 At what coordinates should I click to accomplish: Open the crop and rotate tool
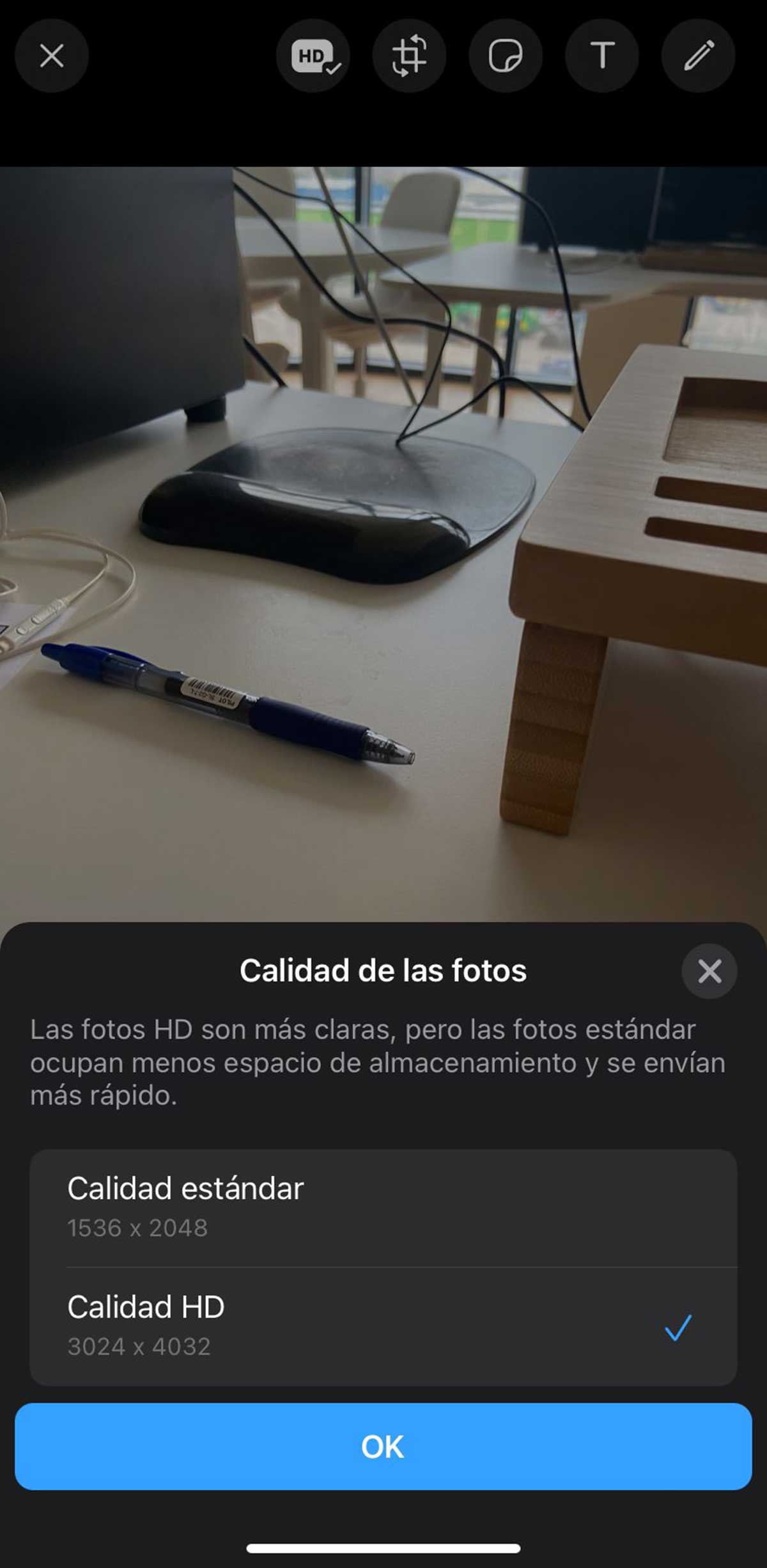409,56
